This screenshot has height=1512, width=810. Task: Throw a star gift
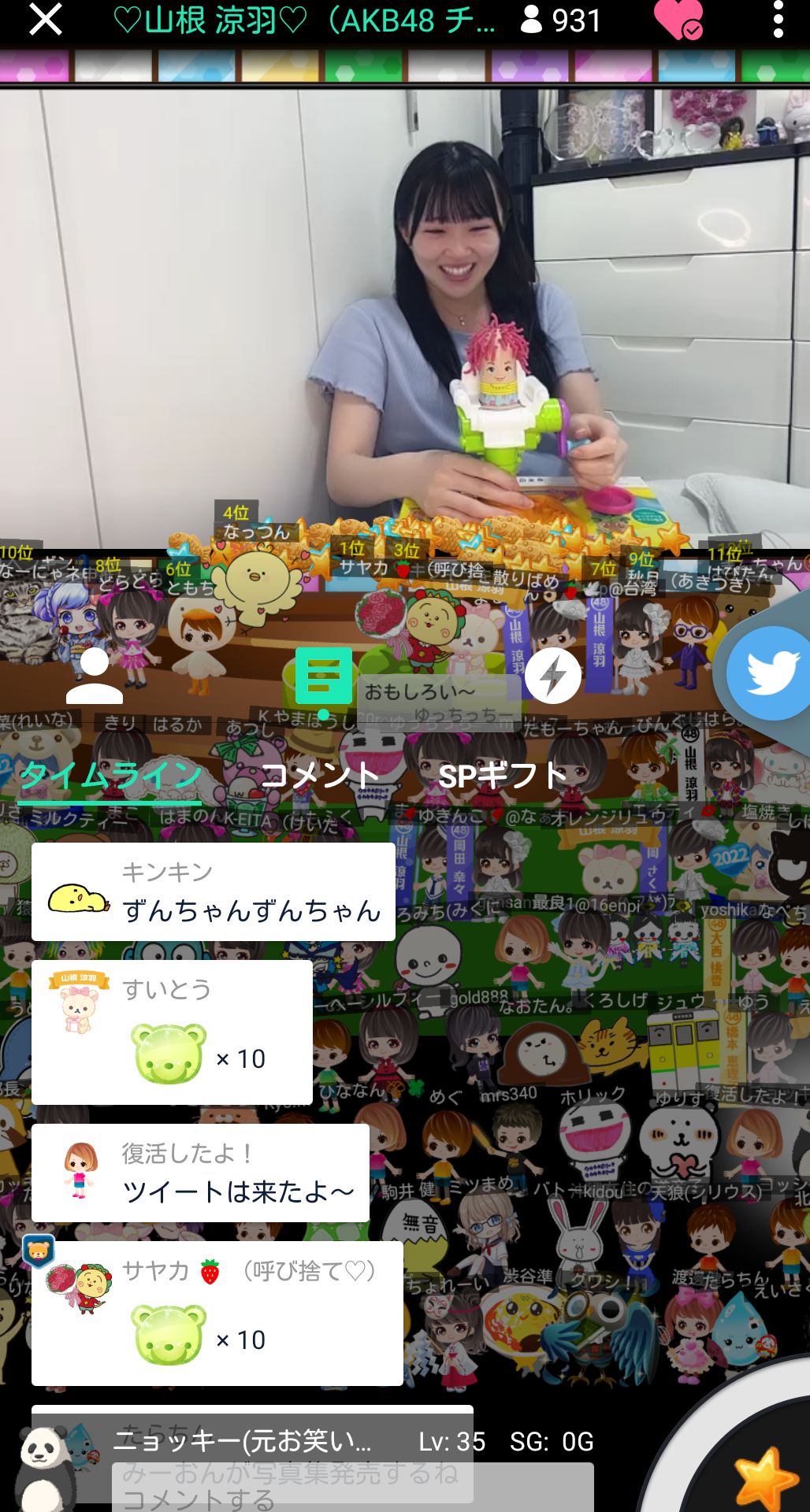[764, 1477]
